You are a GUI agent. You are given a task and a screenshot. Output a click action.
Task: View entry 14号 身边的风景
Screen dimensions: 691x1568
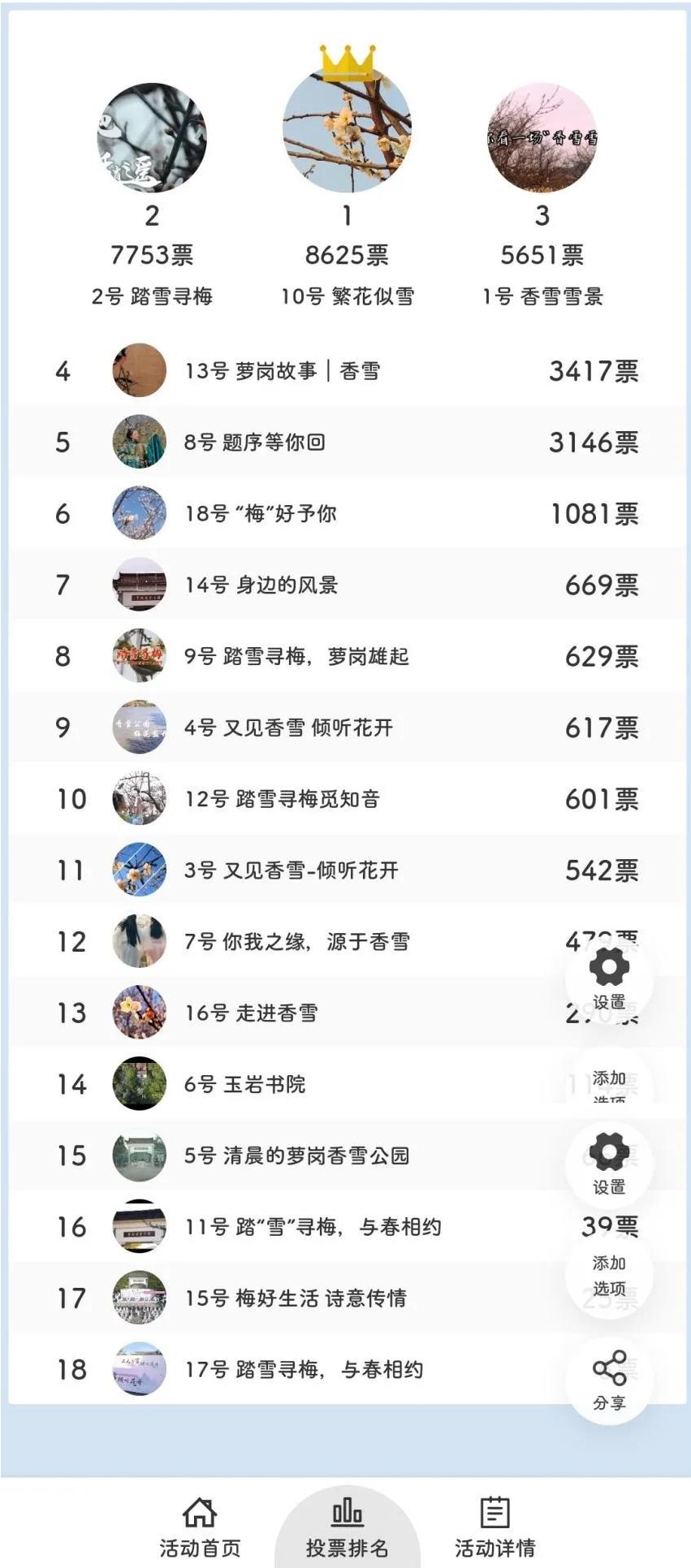[x=261, y=585]
